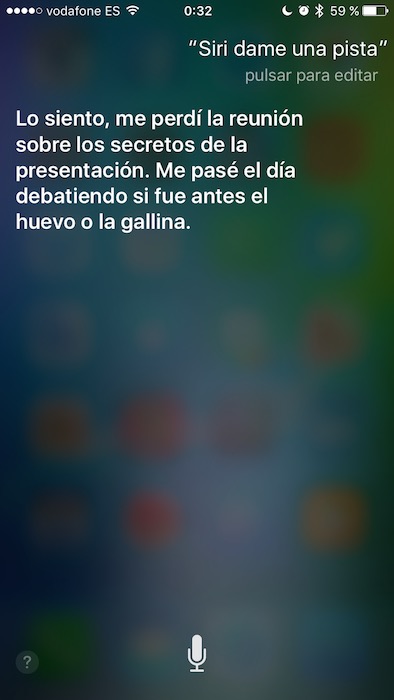This screenshot has width=394, height=700.
Task: Tap the "Siri dame una pista" query to edit
Action: (288, 50)
